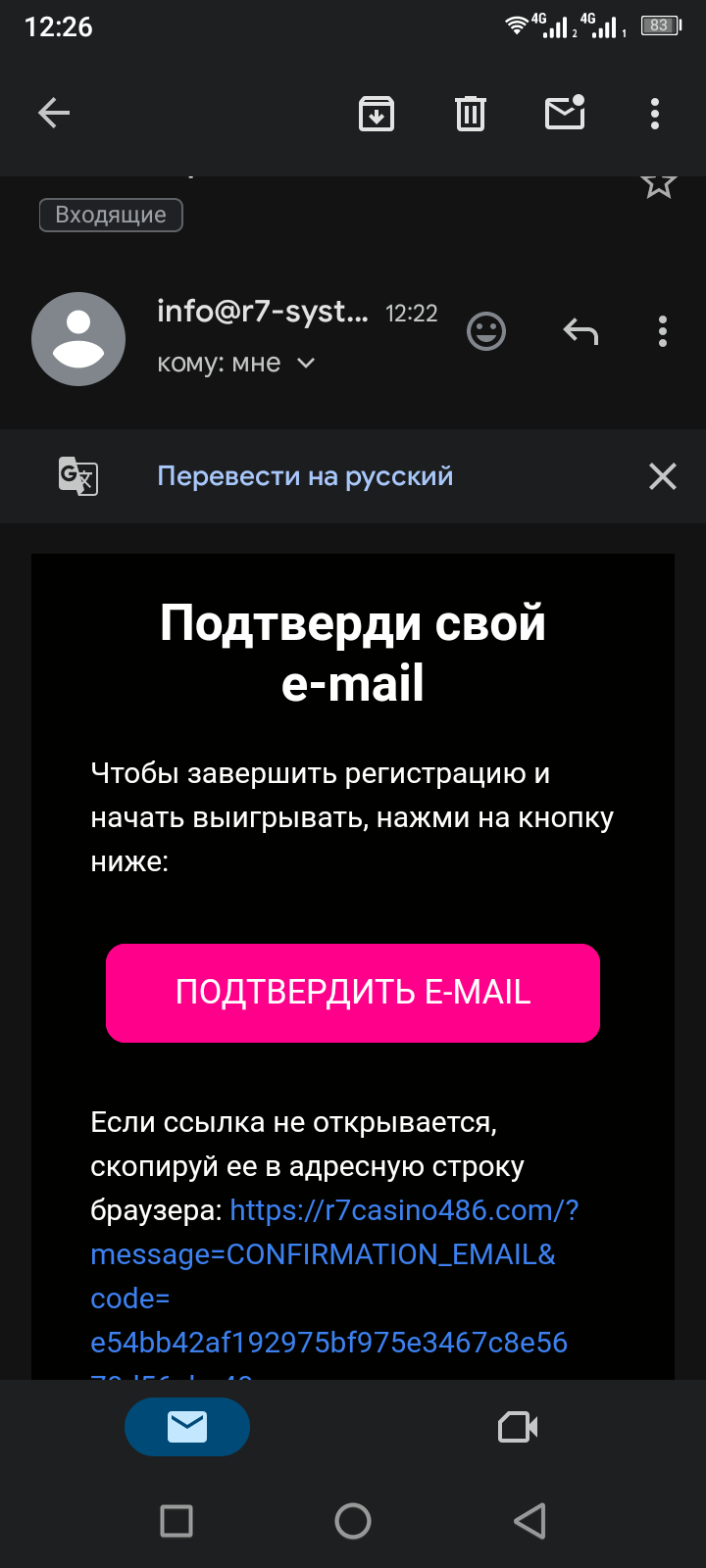Open the message options menu next to reply
Viewport: 706px width, 1568px height.
tap(663, 332)
